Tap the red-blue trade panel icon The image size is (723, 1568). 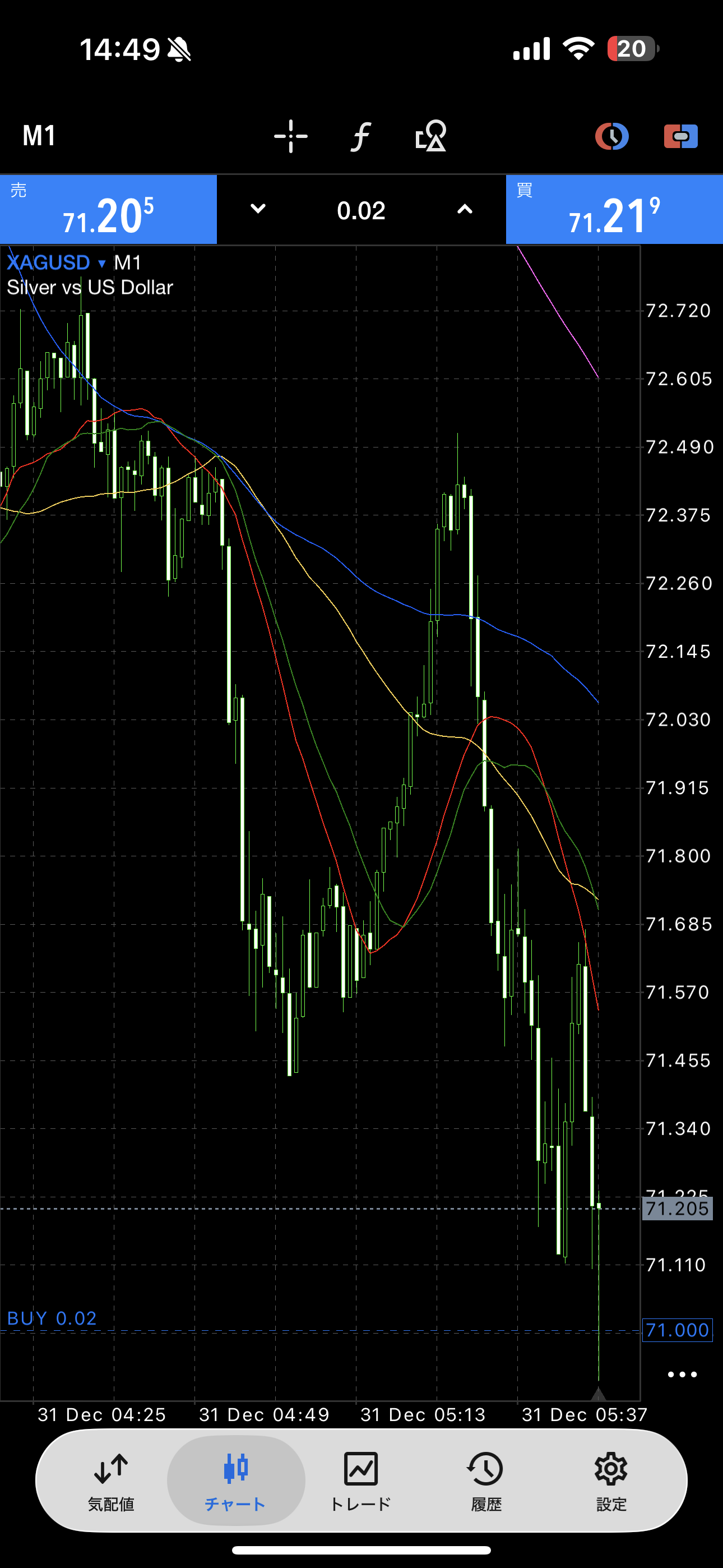click(680, 136)
